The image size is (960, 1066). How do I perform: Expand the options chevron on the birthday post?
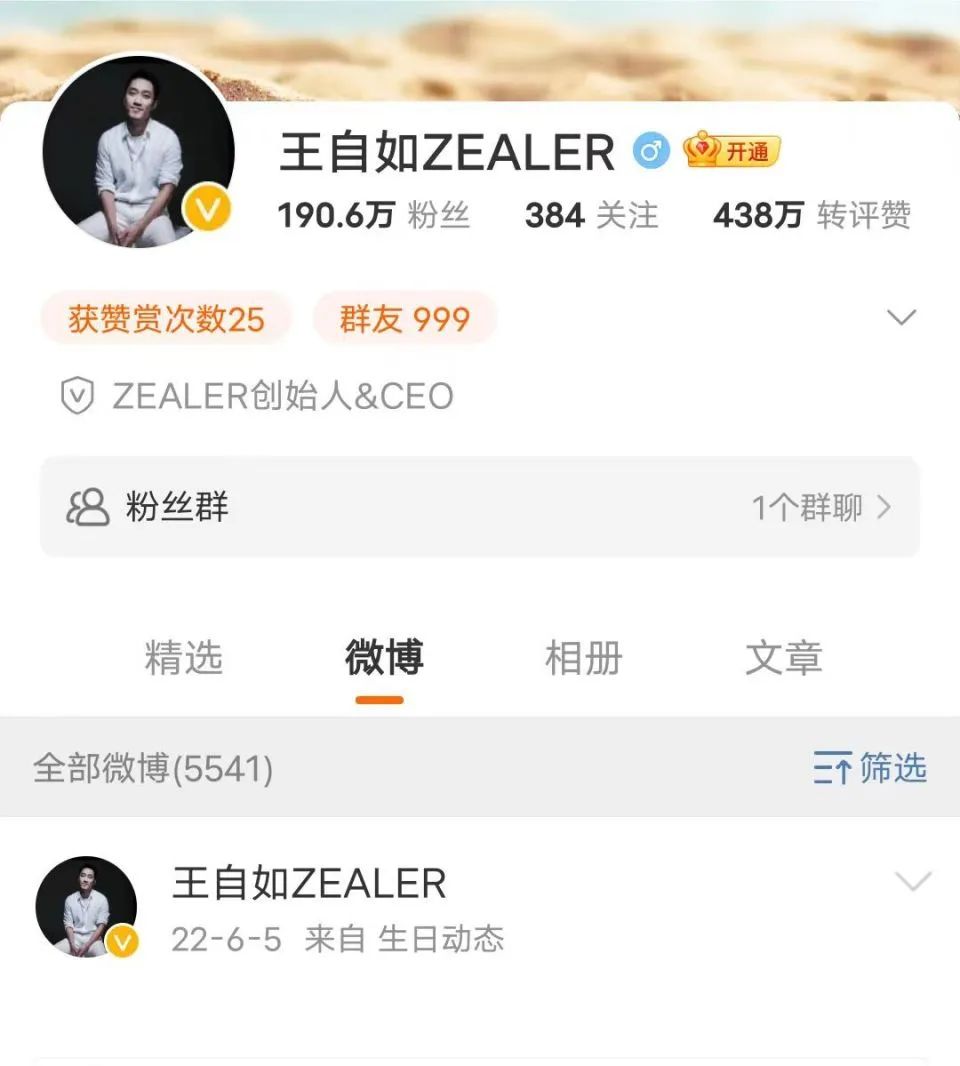tap(912, 882)
